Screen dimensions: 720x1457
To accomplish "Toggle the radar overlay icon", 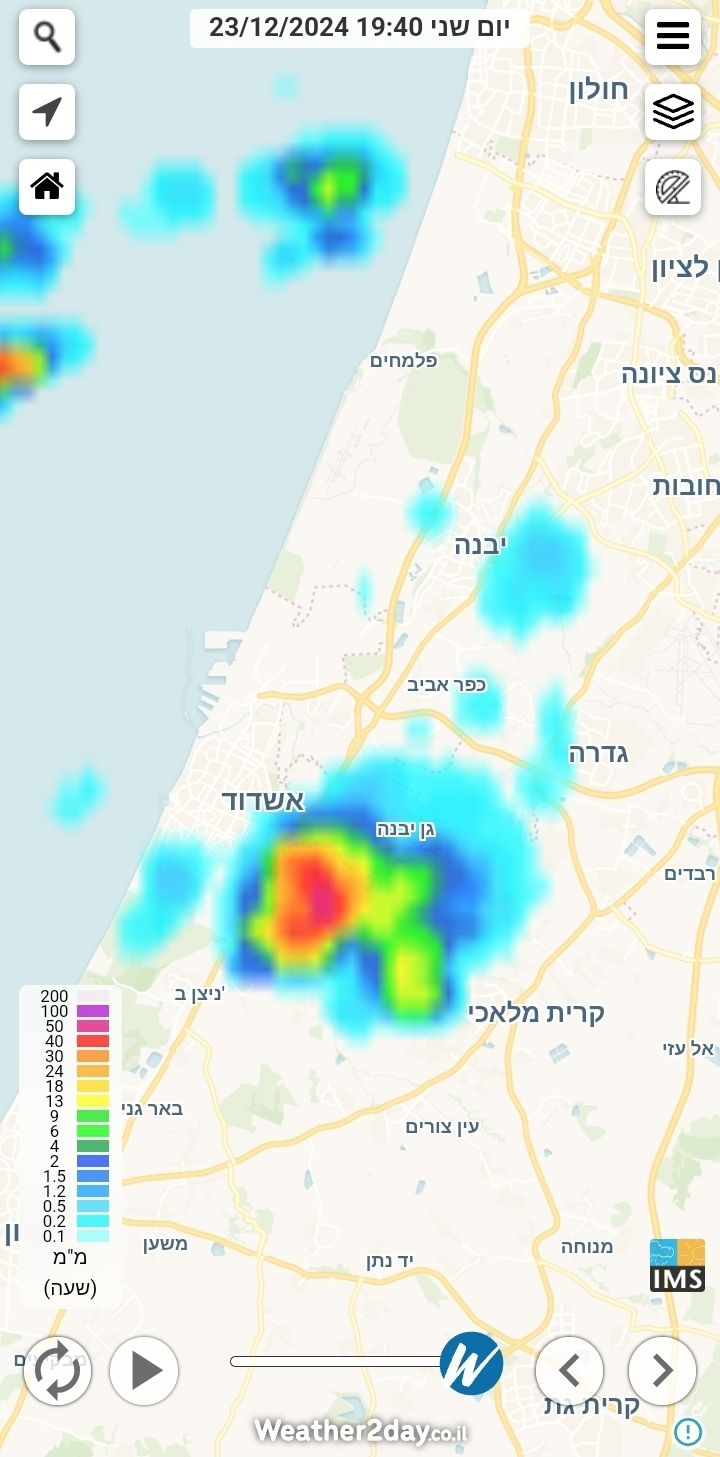I will [x=673, y=187].
